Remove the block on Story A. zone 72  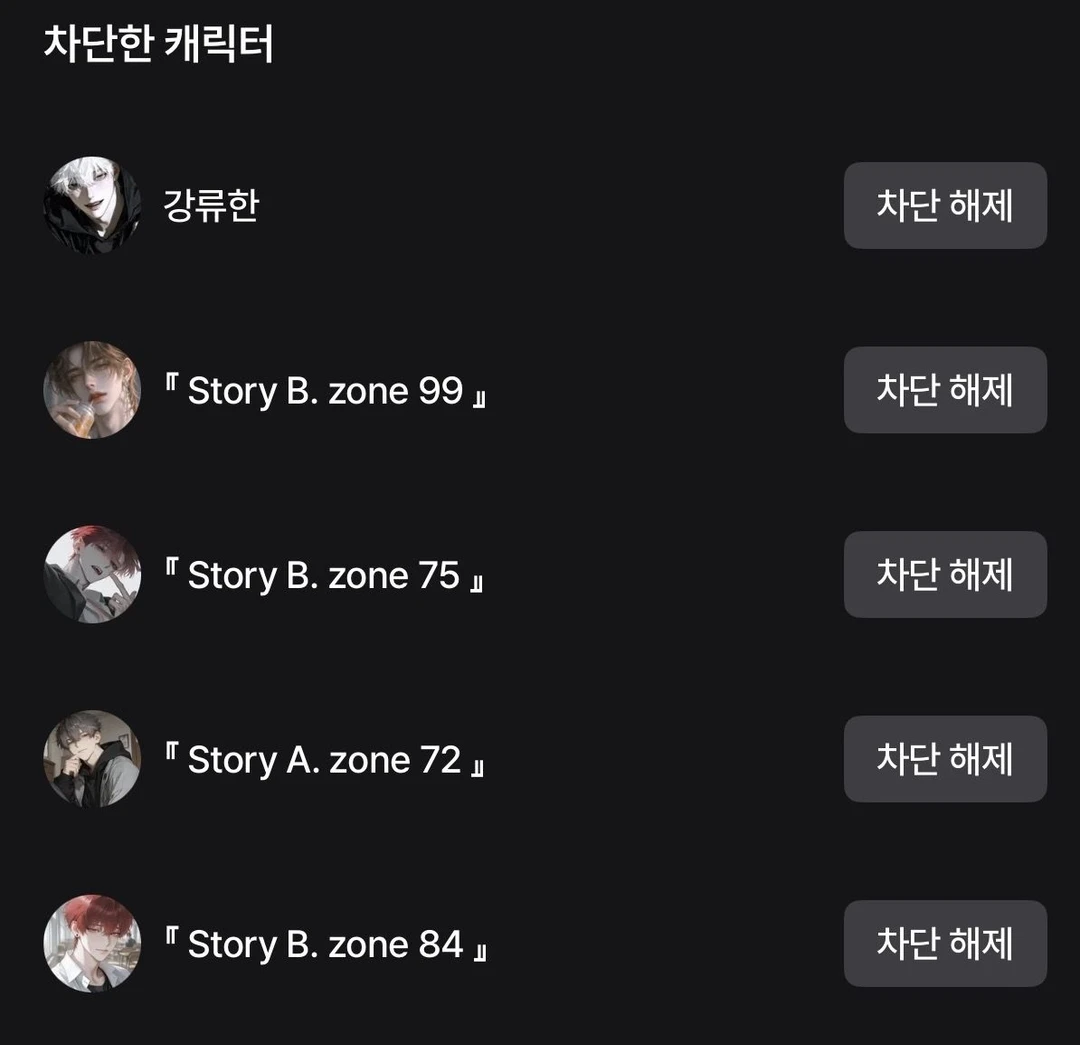[944, 759]
